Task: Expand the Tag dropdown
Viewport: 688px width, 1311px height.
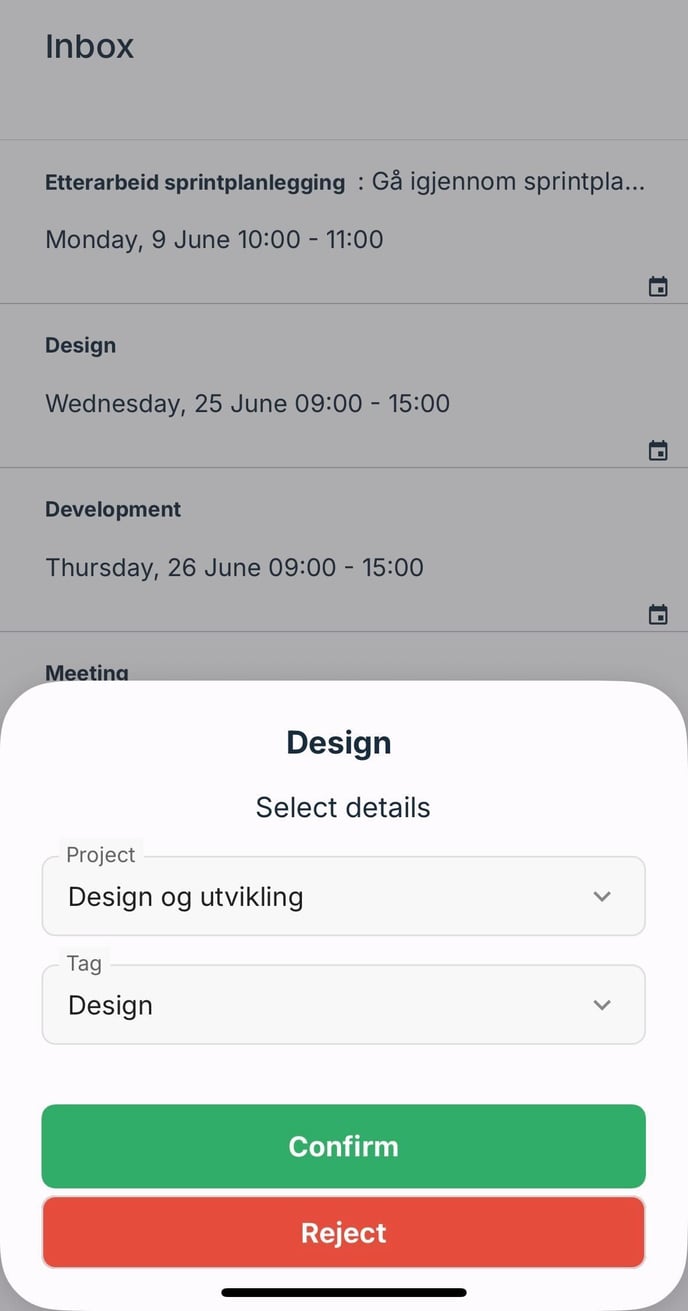Action: coord(343,1005)
